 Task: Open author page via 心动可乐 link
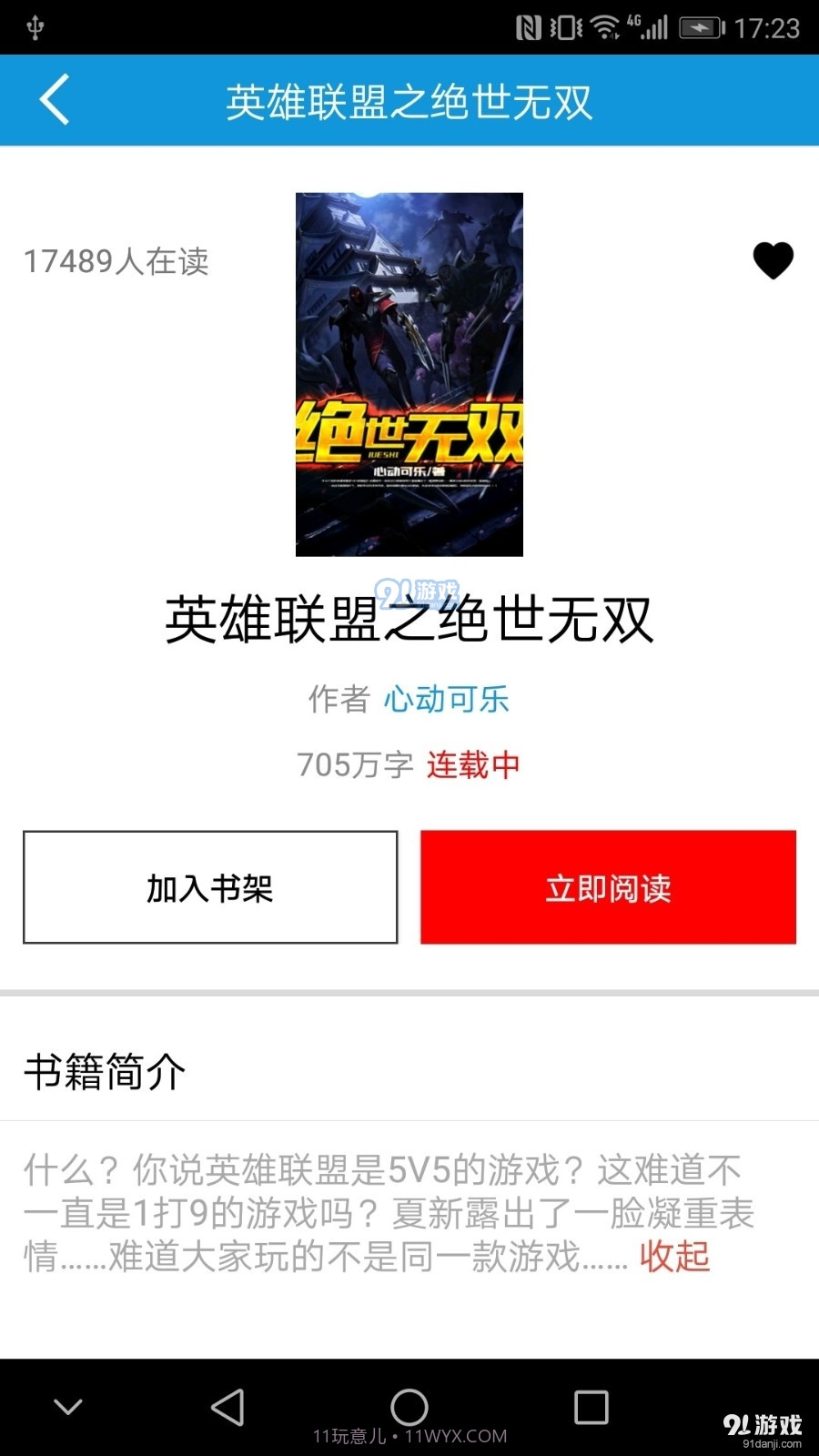point(445,700)
